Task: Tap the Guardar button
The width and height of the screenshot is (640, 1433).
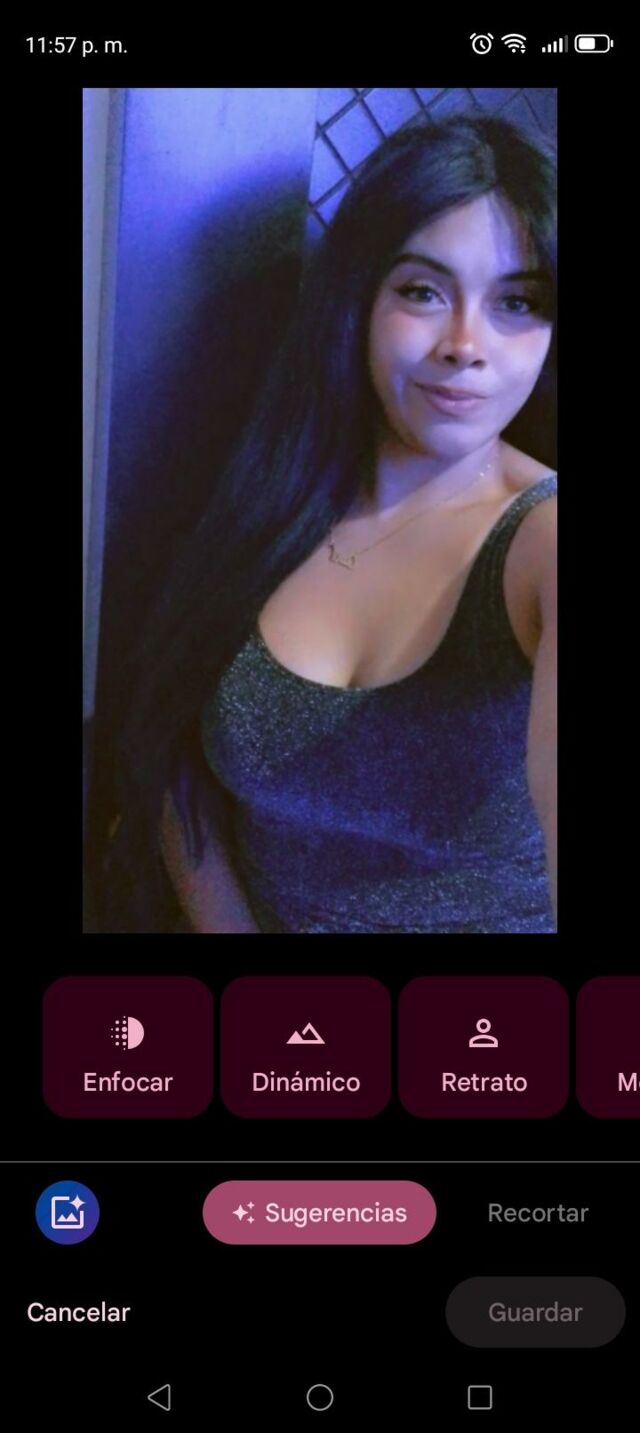Action: (x=535, y=1312)
